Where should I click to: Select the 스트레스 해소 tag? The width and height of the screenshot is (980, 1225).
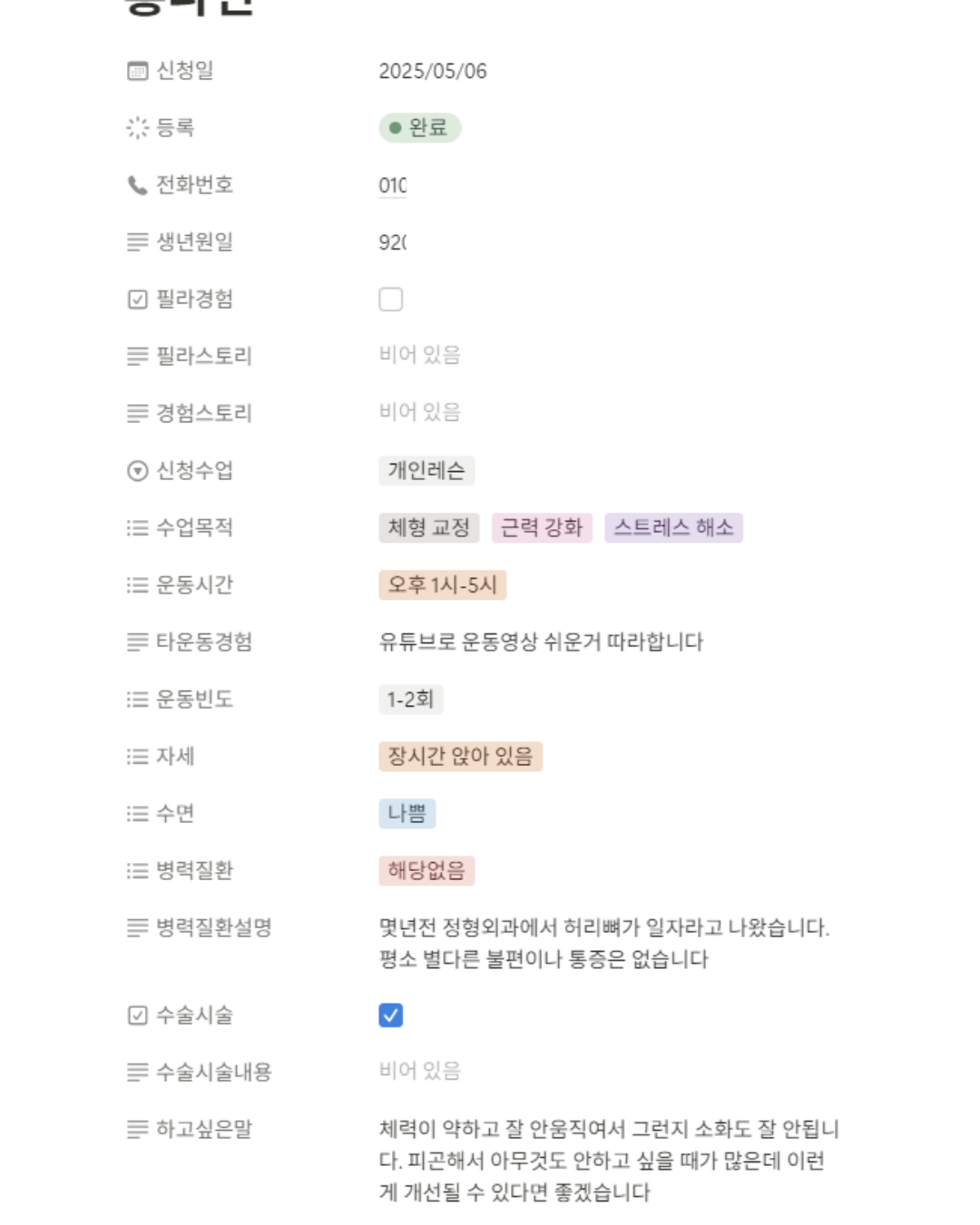pyautogui.click(x=673, y=527)
